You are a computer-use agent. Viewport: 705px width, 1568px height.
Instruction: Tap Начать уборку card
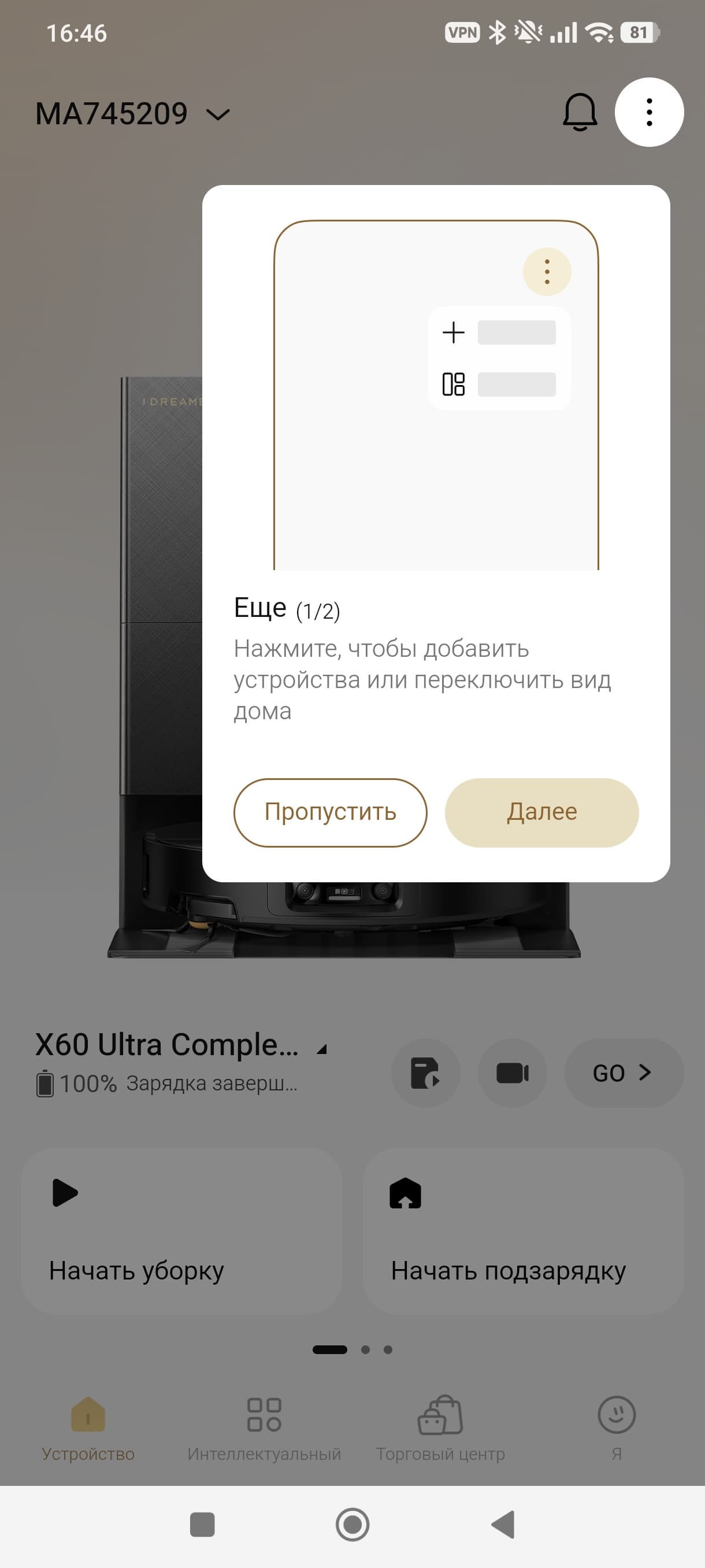pos(181,1231)
